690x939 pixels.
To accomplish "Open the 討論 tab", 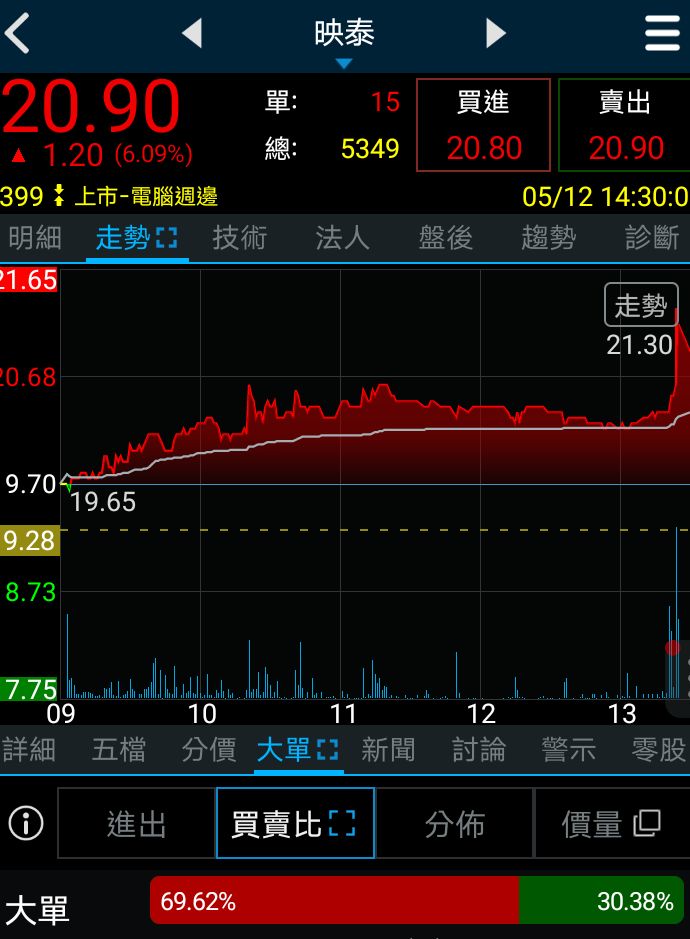I will [479, 750].
